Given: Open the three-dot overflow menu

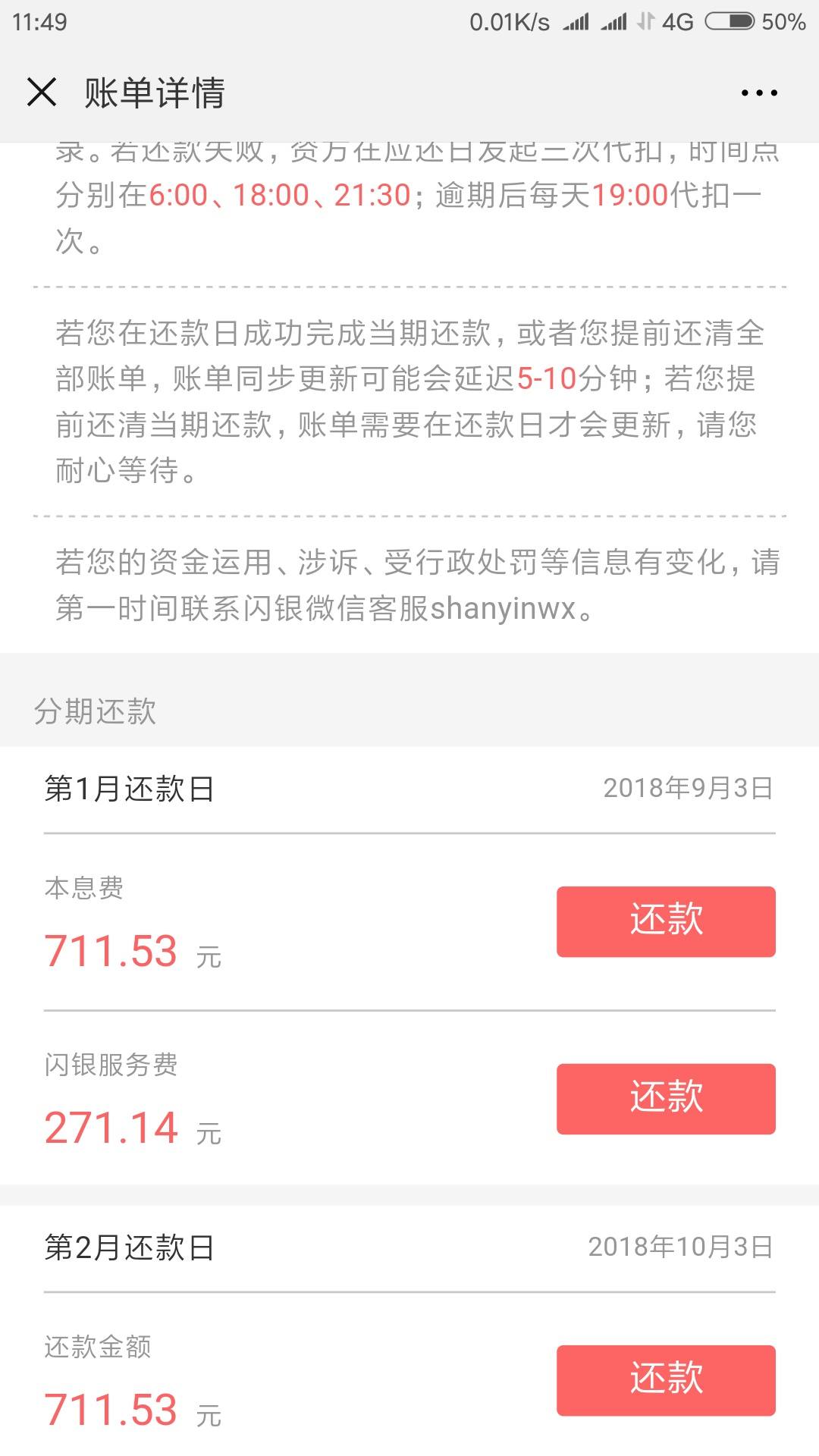Looking at the screenshot, I should click(759, 93).
